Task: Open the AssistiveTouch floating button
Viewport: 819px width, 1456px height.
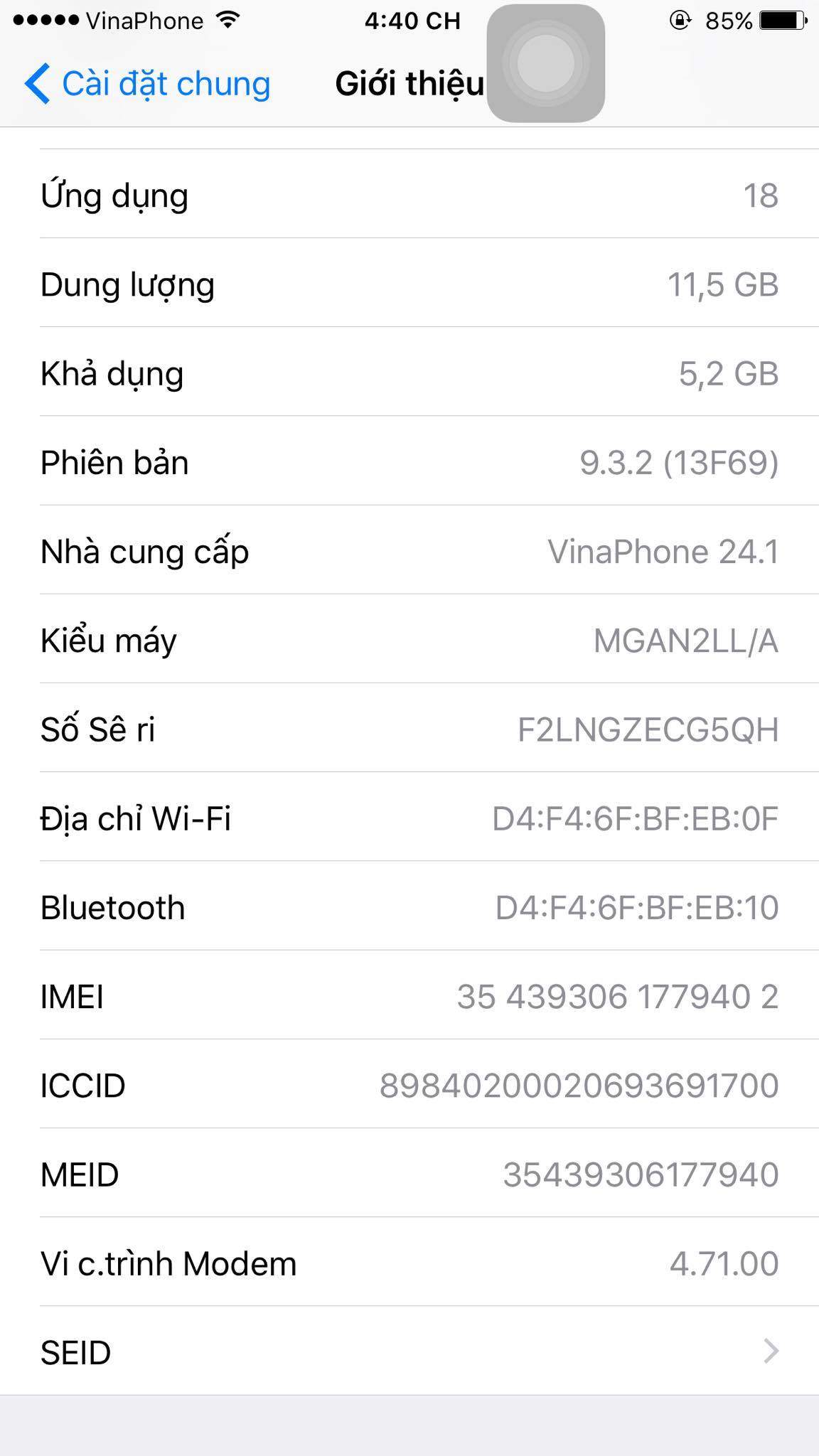Action: tap(545, 64)
